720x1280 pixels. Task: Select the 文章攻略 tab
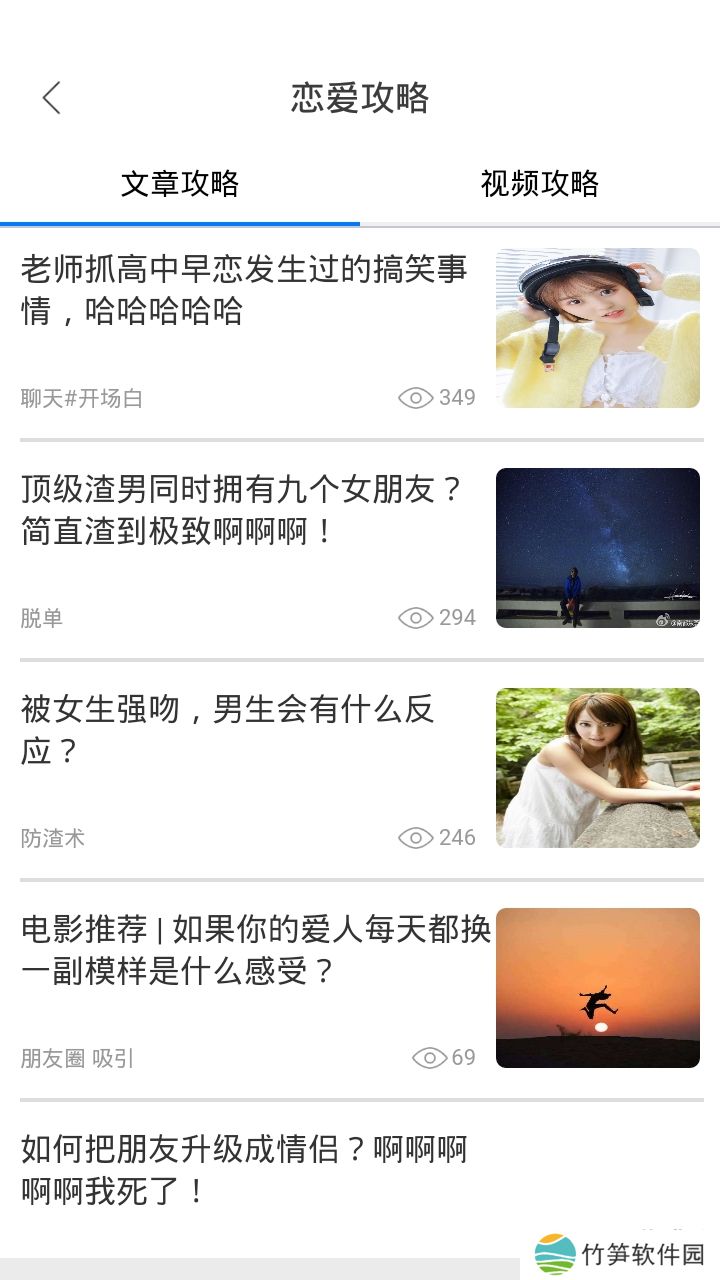click(180, 184)
